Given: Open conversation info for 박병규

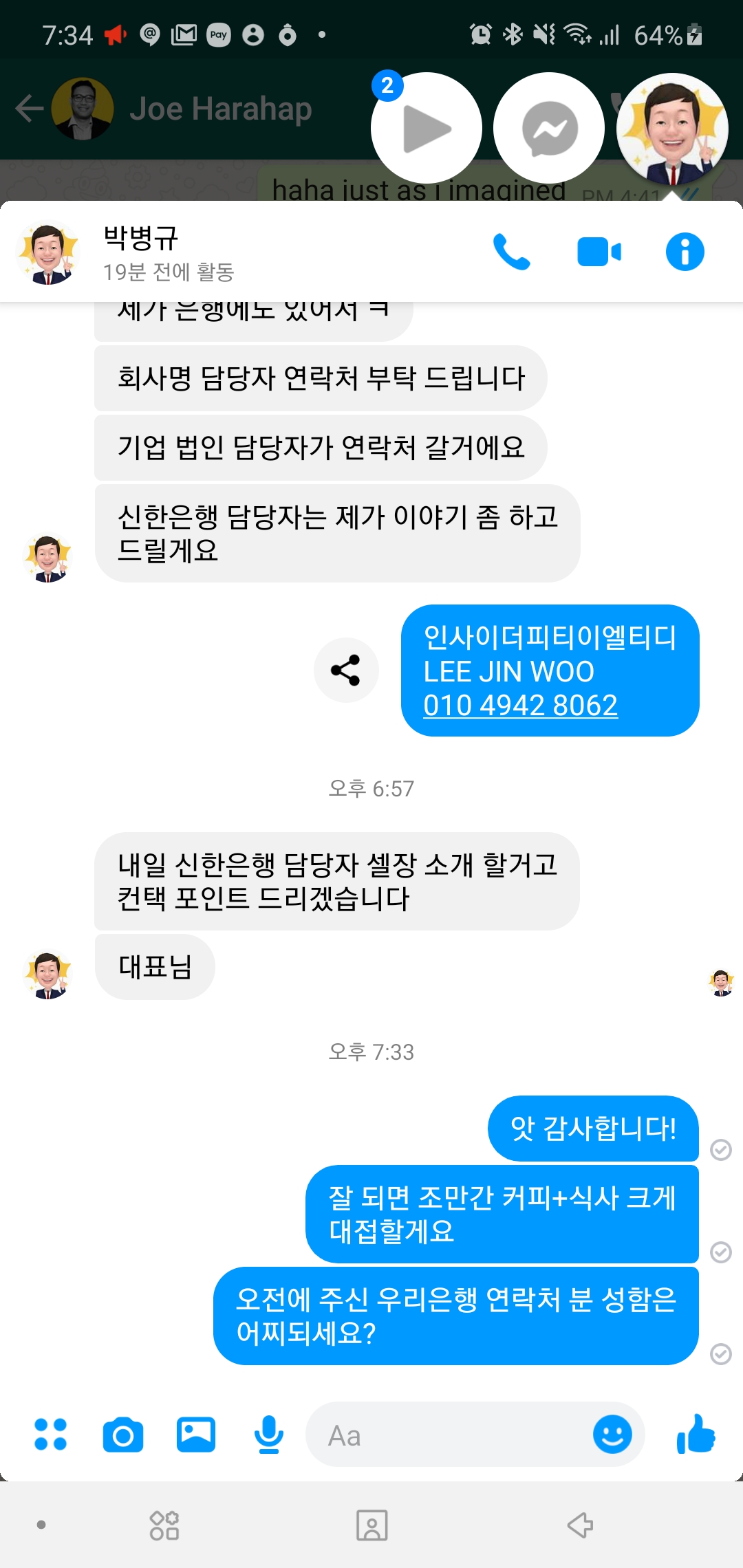Looking at the screenshot, I should [685, 252].
